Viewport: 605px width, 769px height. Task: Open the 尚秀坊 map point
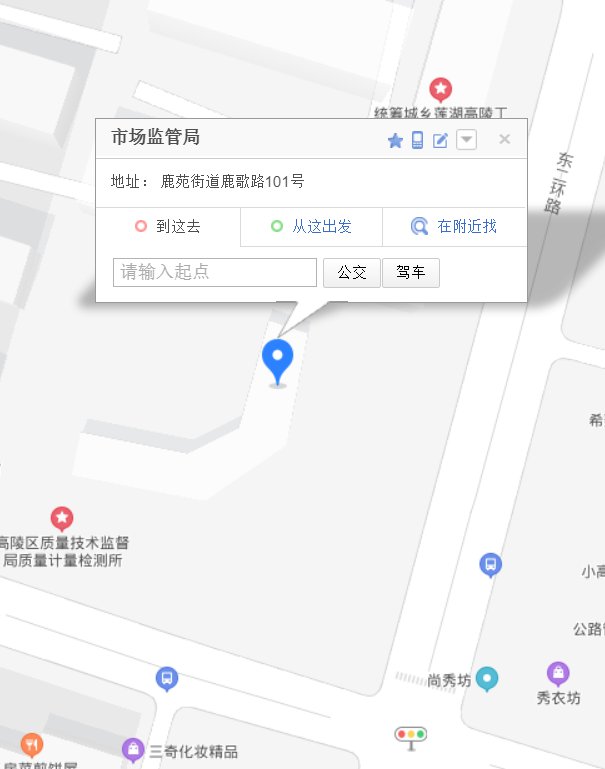point(487,679)
